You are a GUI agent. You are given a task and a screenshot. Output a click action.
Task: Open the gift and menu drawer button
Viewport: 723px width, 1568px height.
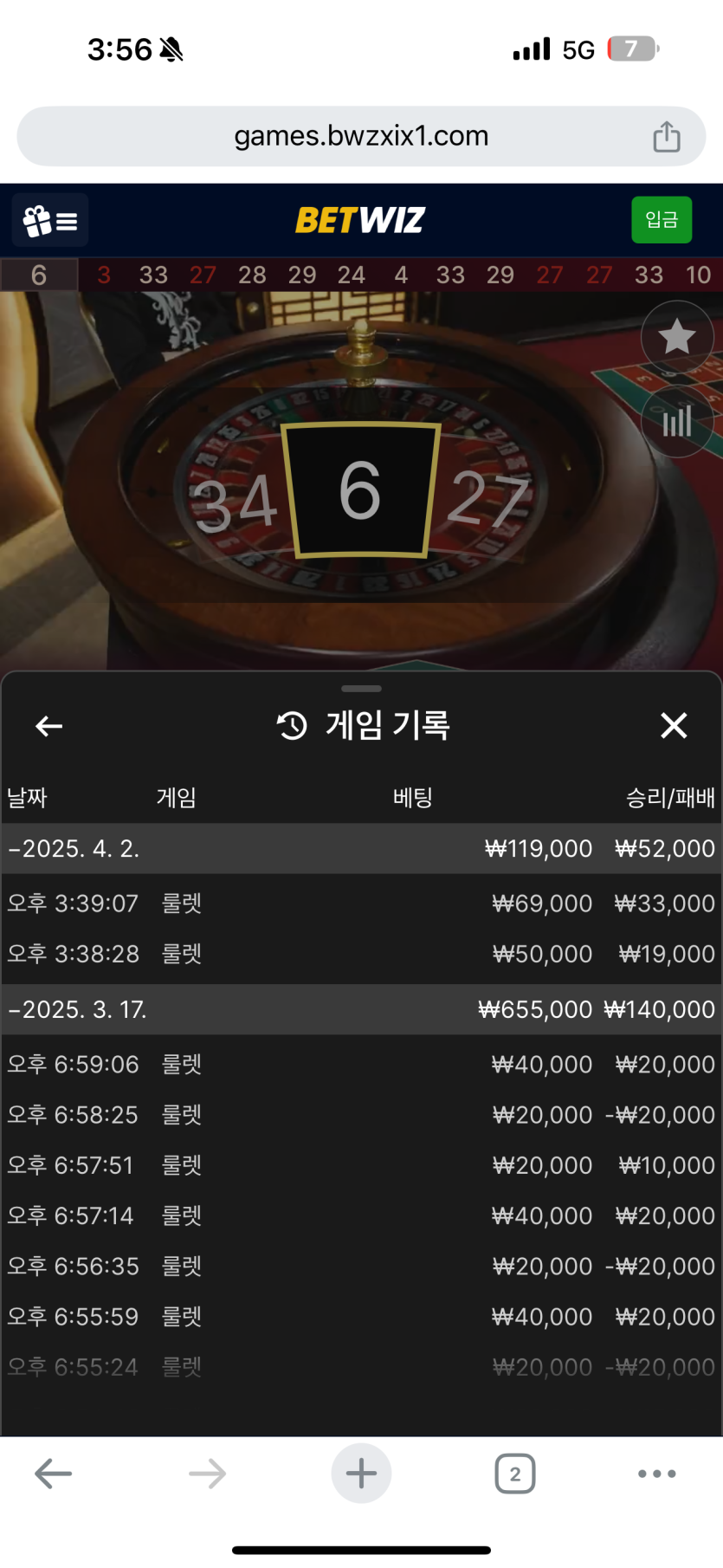click(x=49, y=221)
